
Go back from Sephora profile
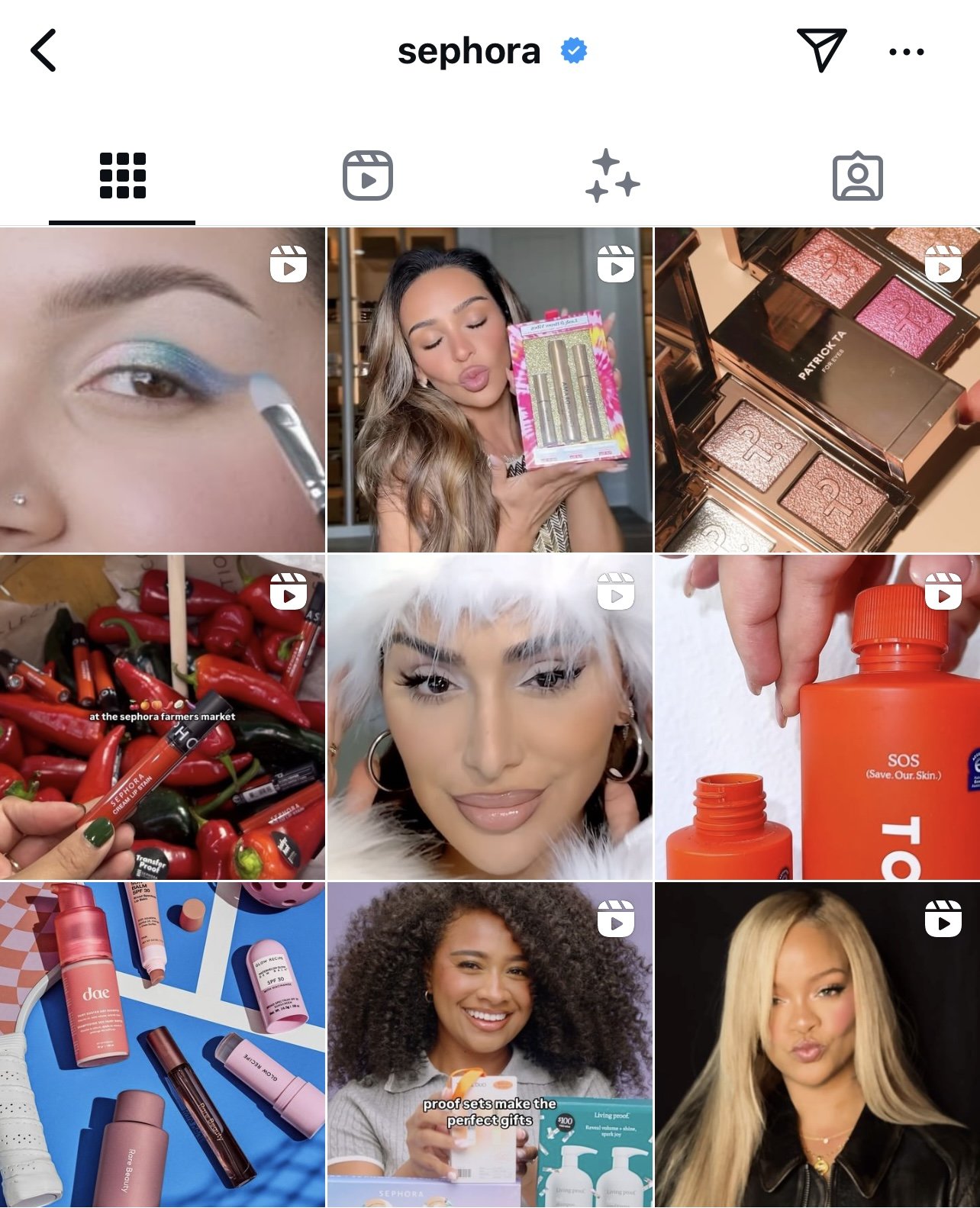(44, 50)
